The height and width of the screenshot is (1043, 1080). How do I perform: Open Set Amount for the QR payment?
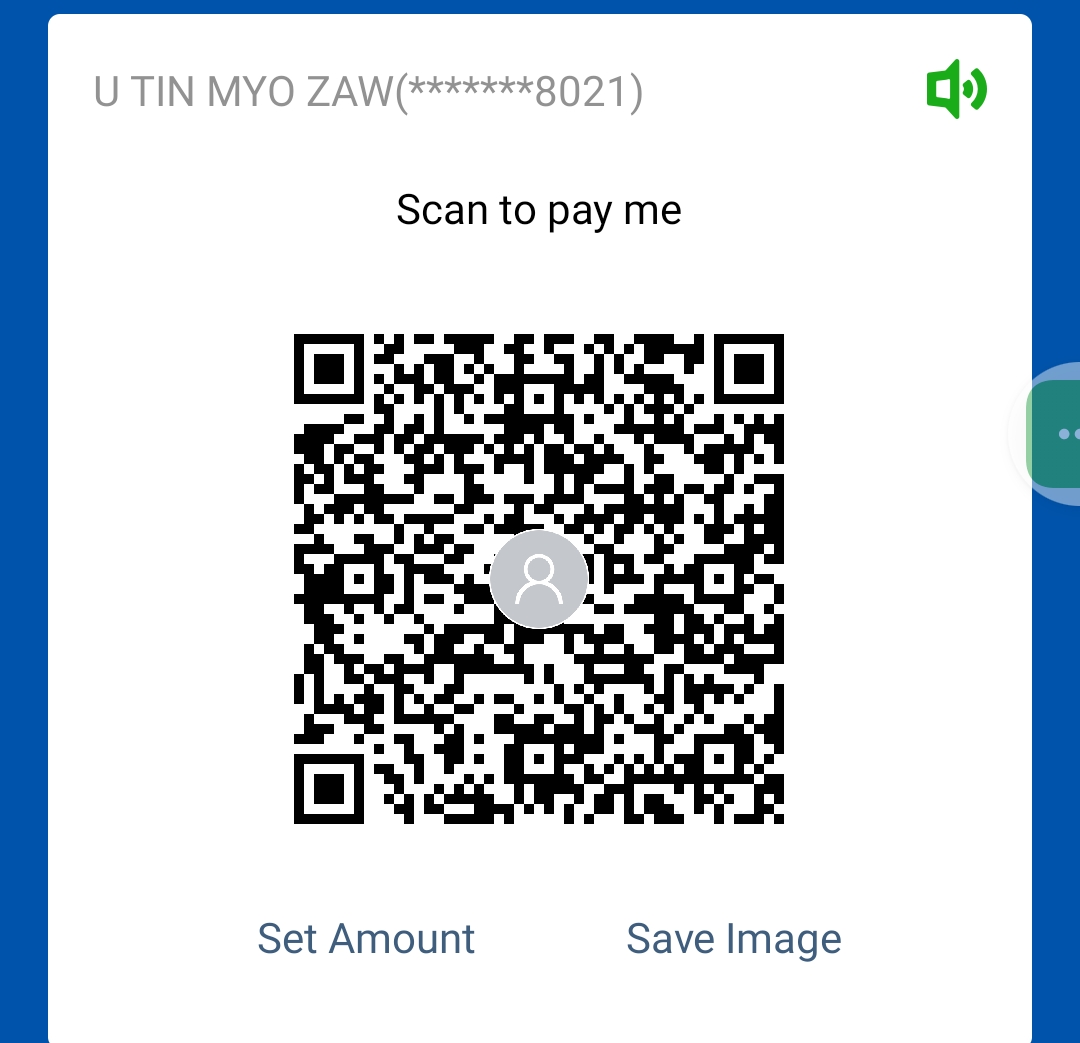pyautogui.click(x=366, y=939)
